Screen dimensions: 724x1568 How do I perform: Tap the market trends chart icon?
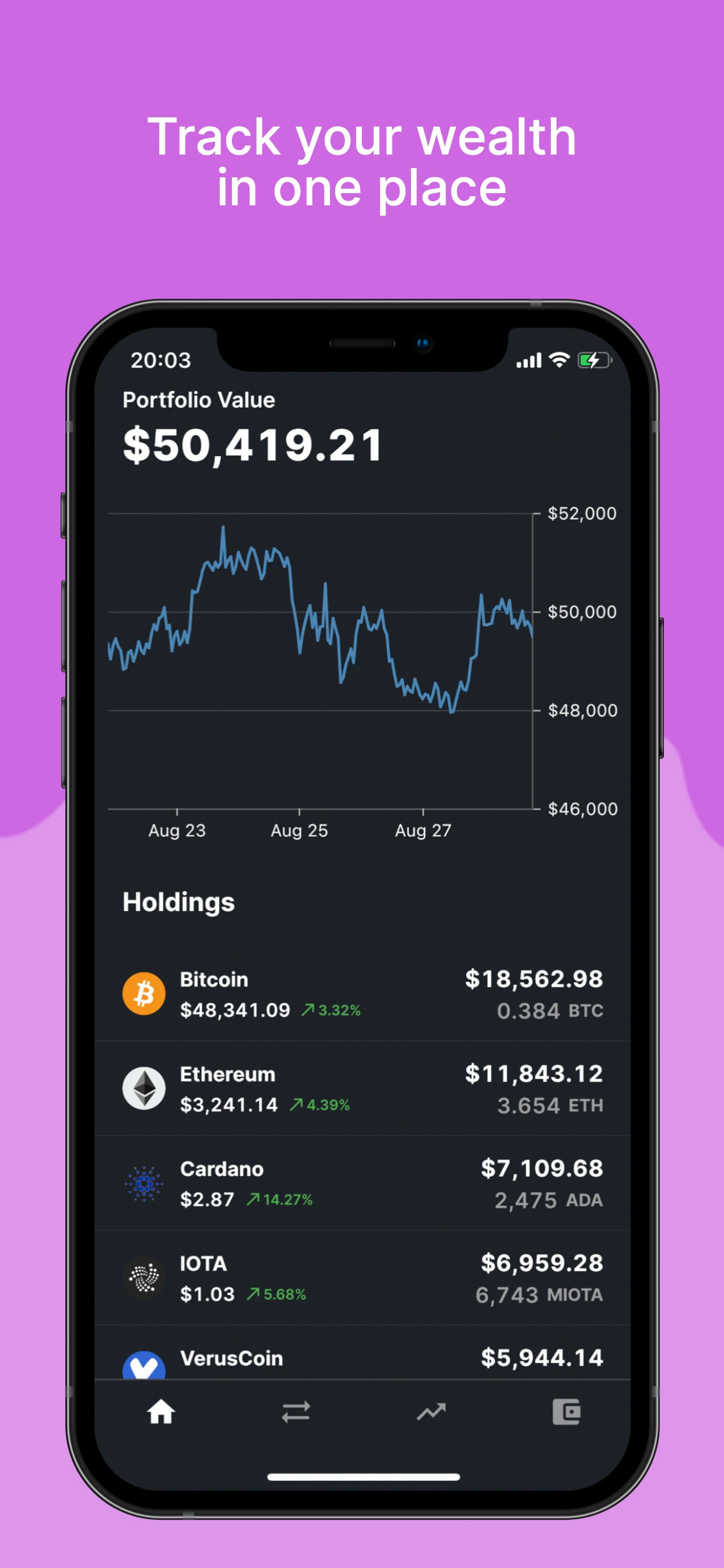(x=431, y=1413)
